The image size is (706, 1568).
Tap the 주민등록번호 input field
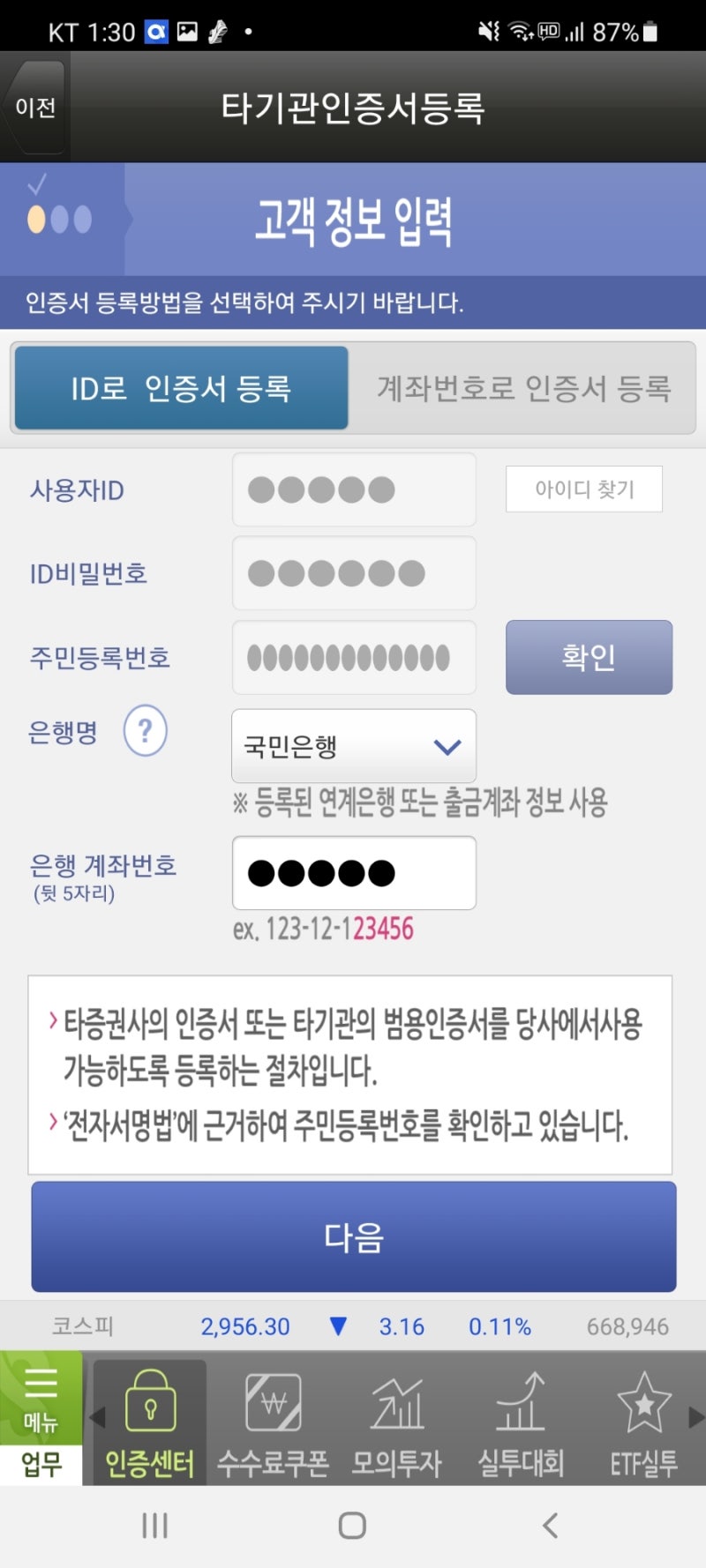[x=354, y=657]
